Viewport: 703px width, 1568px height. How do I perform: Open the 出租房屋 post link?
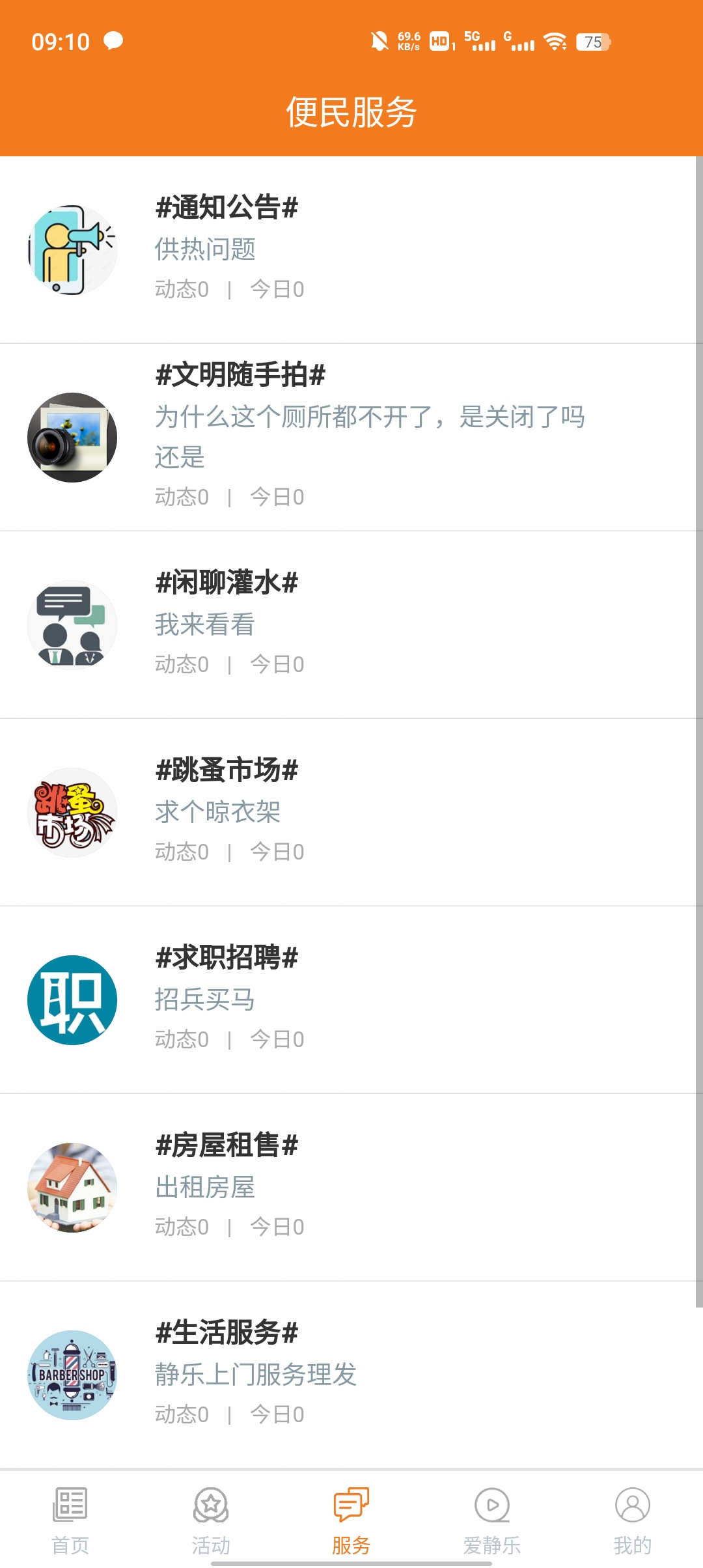pos(206,1187)
